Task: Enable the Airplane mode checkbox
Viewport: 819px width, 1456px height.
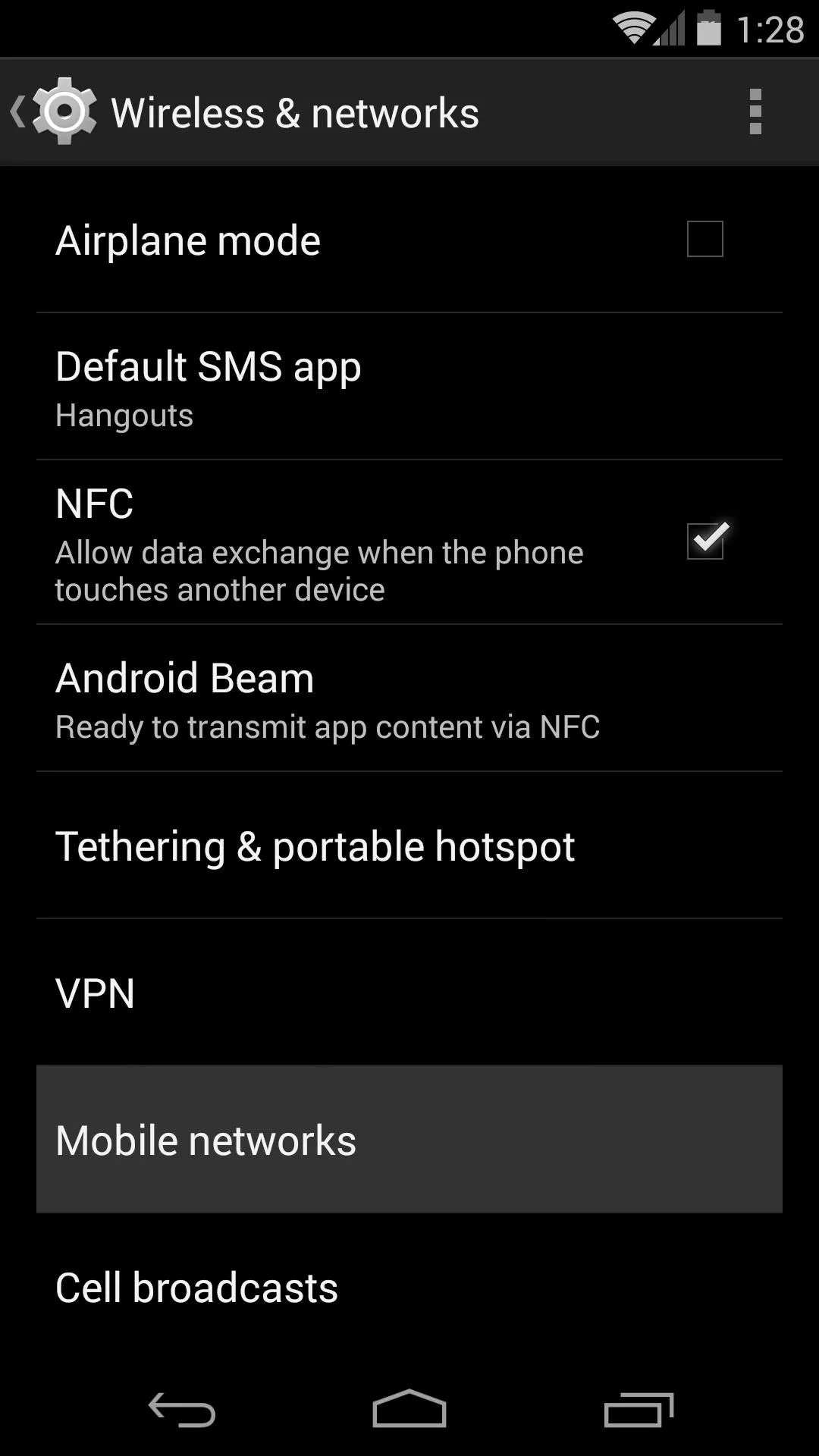Action: [x=704, y=239]
